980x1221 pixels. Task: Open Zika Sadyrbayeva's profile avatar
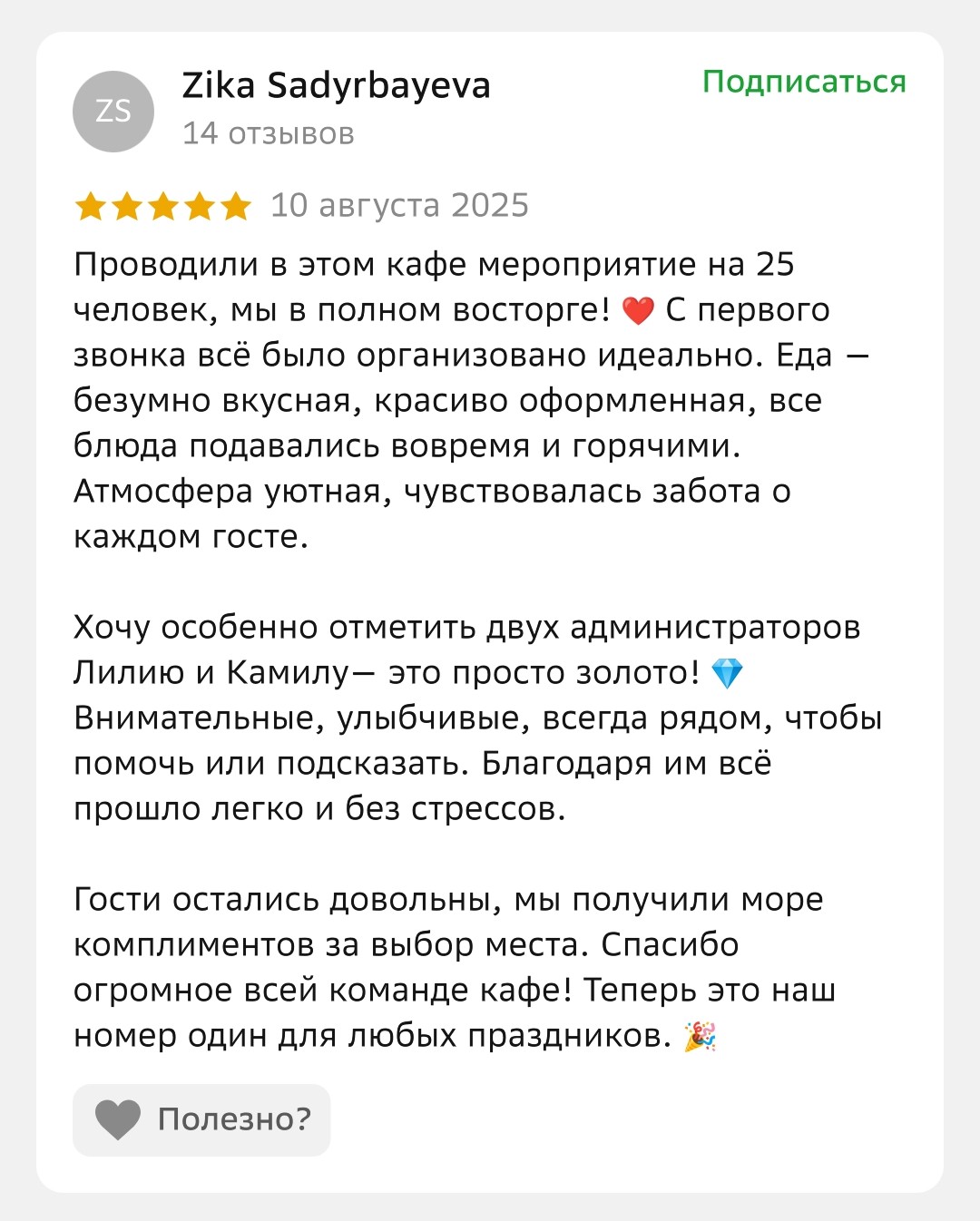click(x=113, y=112)
